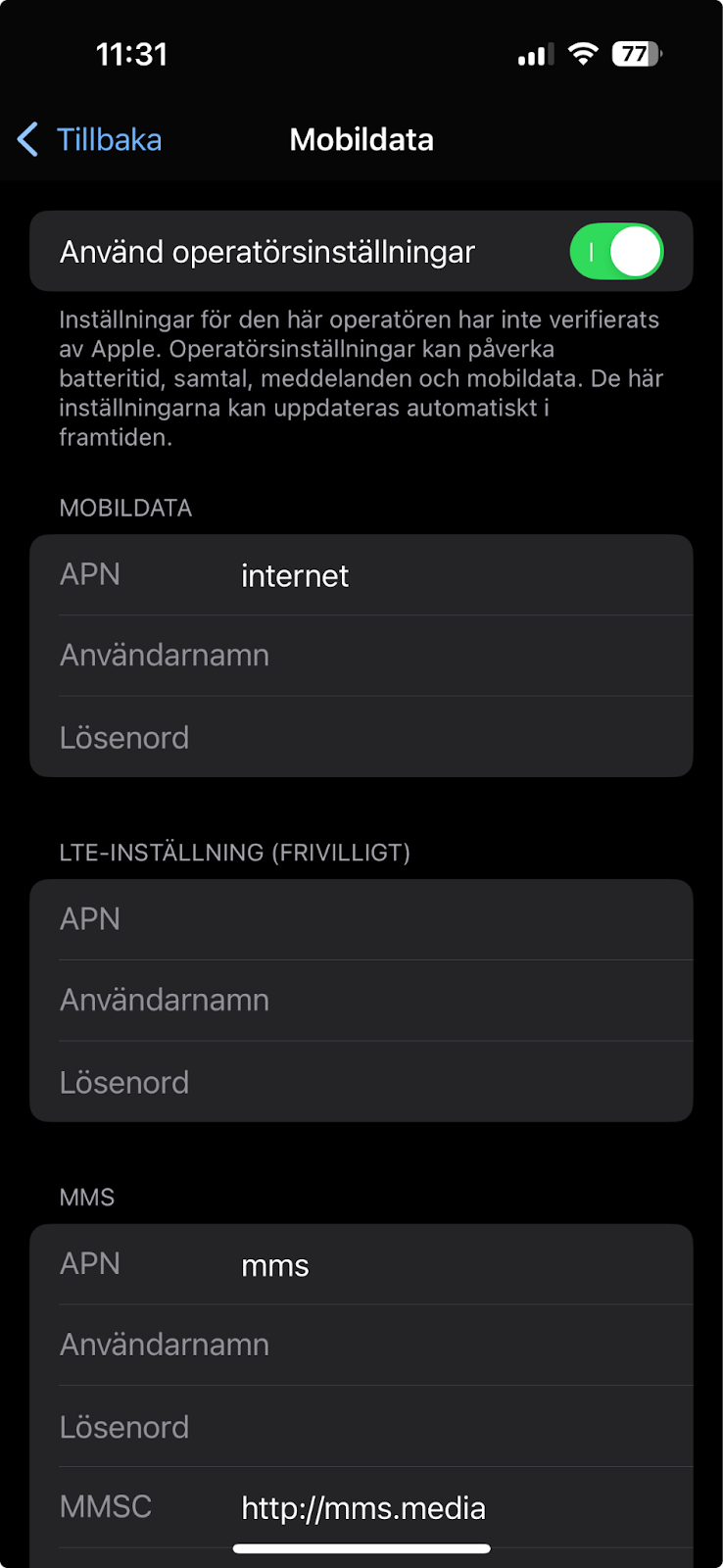Select the Lösenord field under MMS

pyautogui.click(x=361, y=1427)
